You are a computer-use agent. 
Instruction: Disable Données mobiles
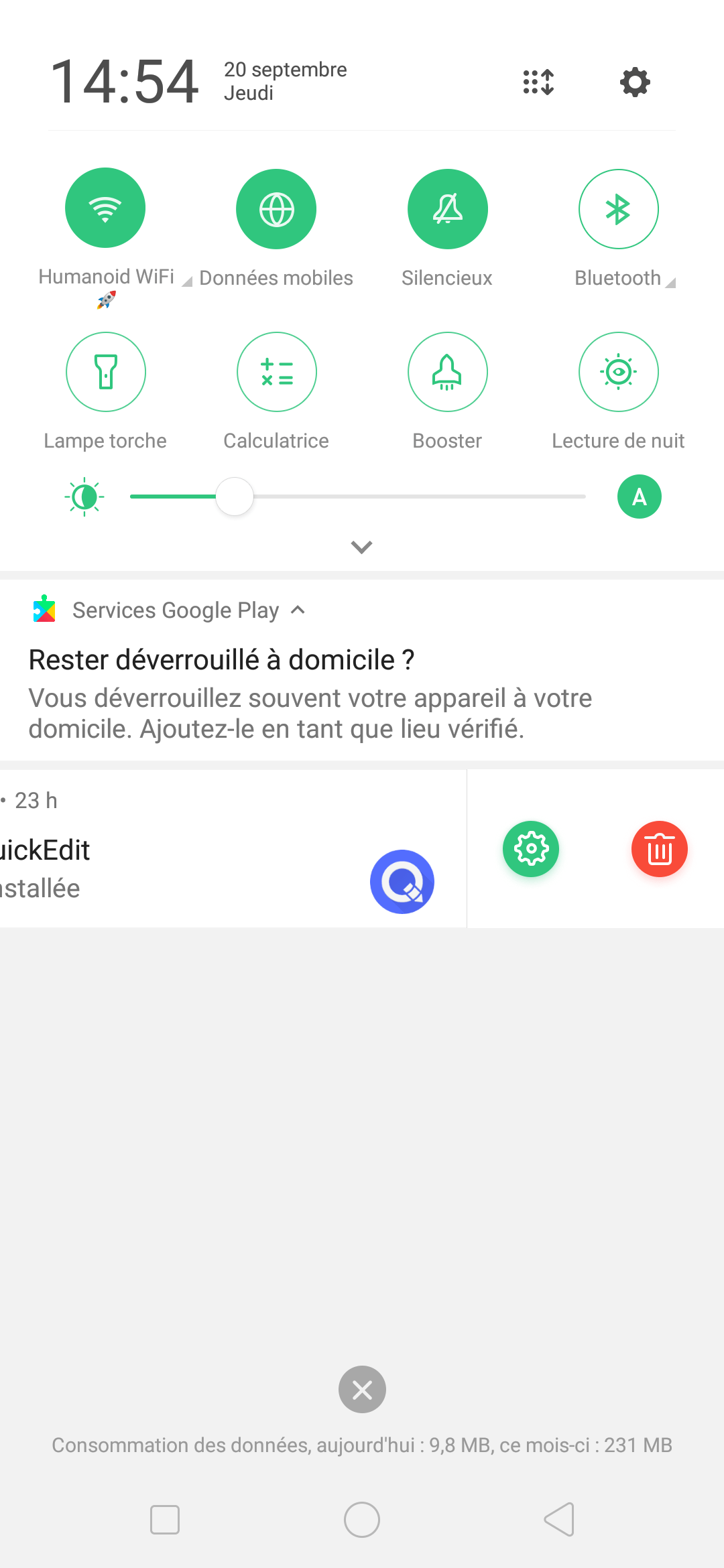click(x=276, y=208)
